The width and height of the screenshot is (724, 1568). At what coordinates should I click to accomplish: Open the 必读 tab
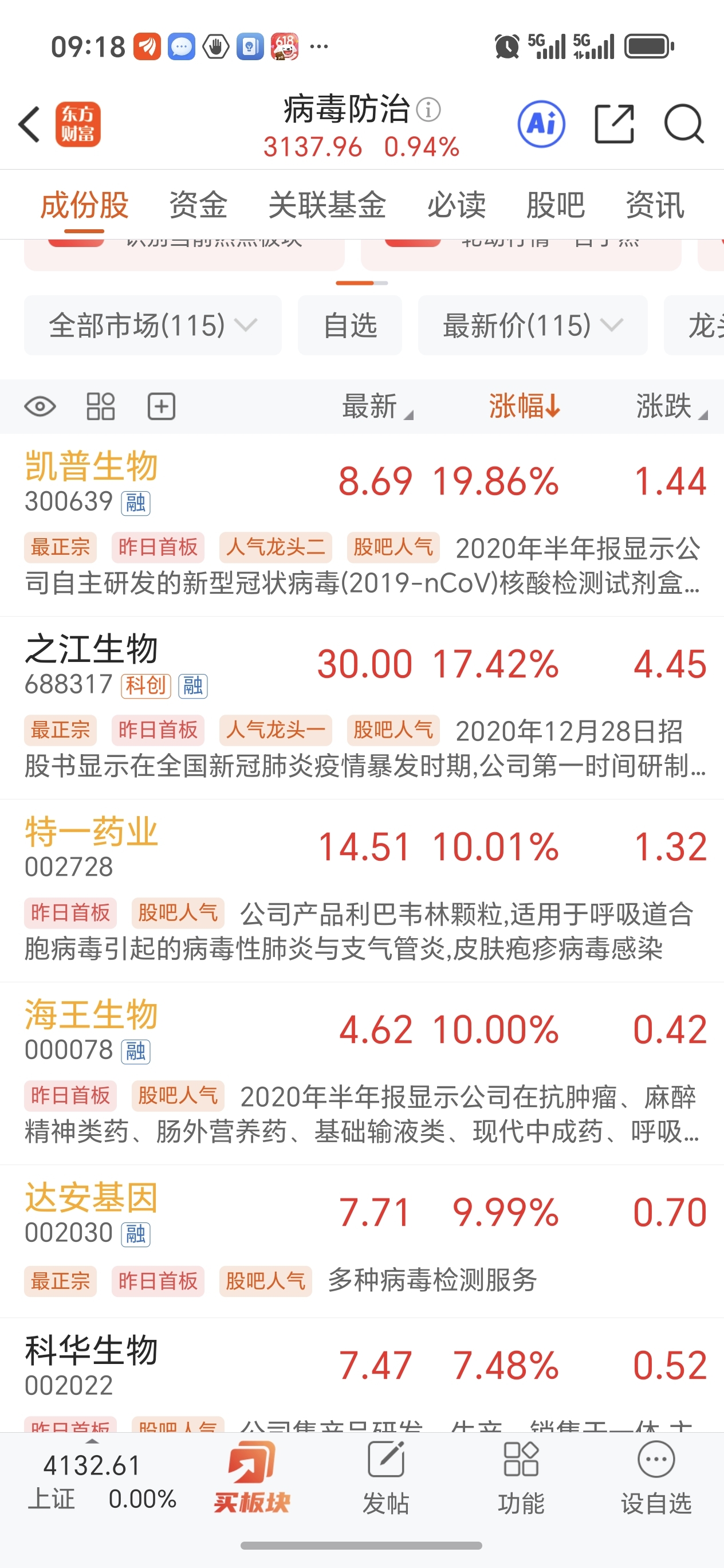pos(456,205)
